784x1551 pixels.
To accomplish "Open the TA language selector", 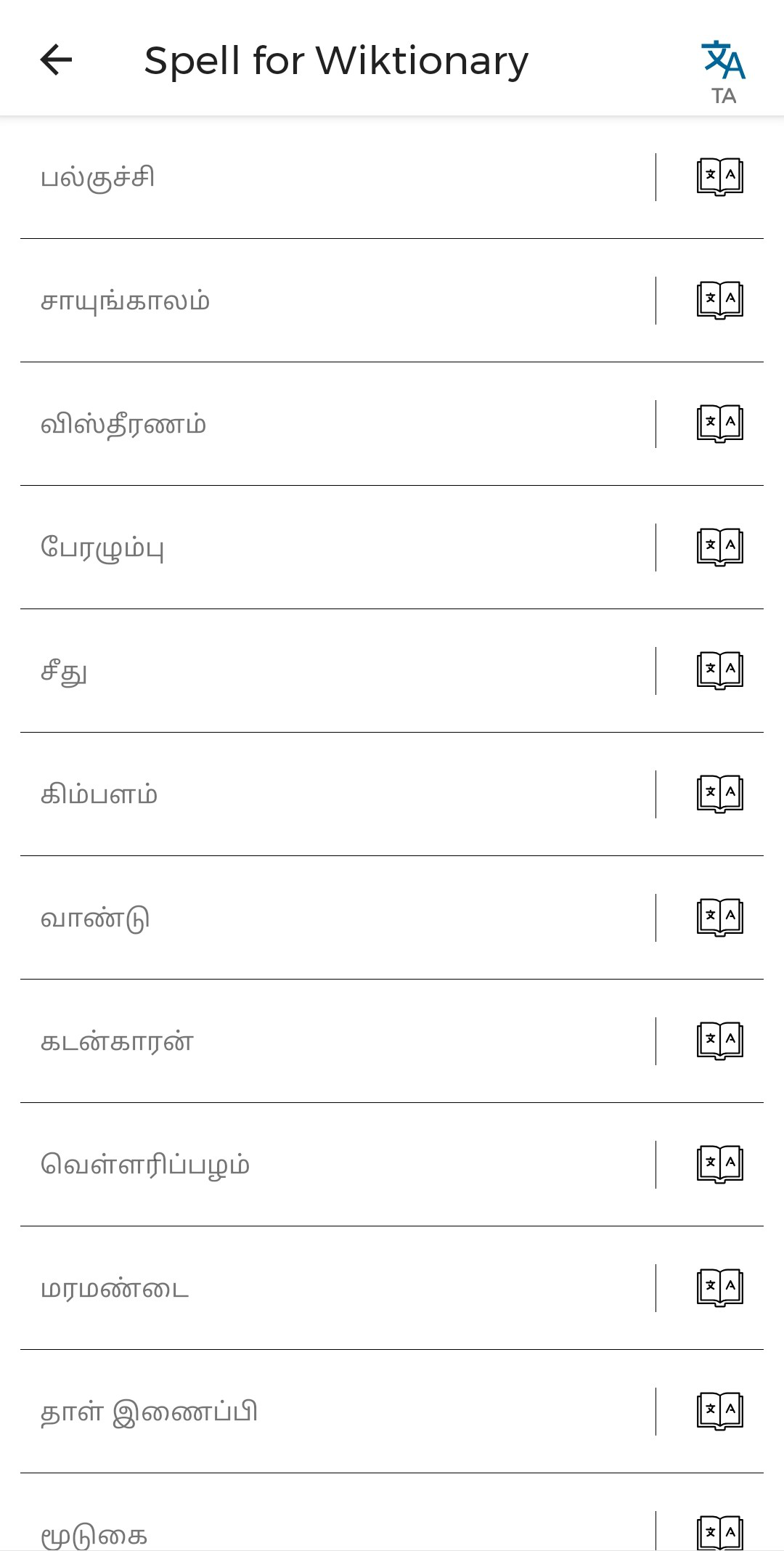I will (723, 71).
